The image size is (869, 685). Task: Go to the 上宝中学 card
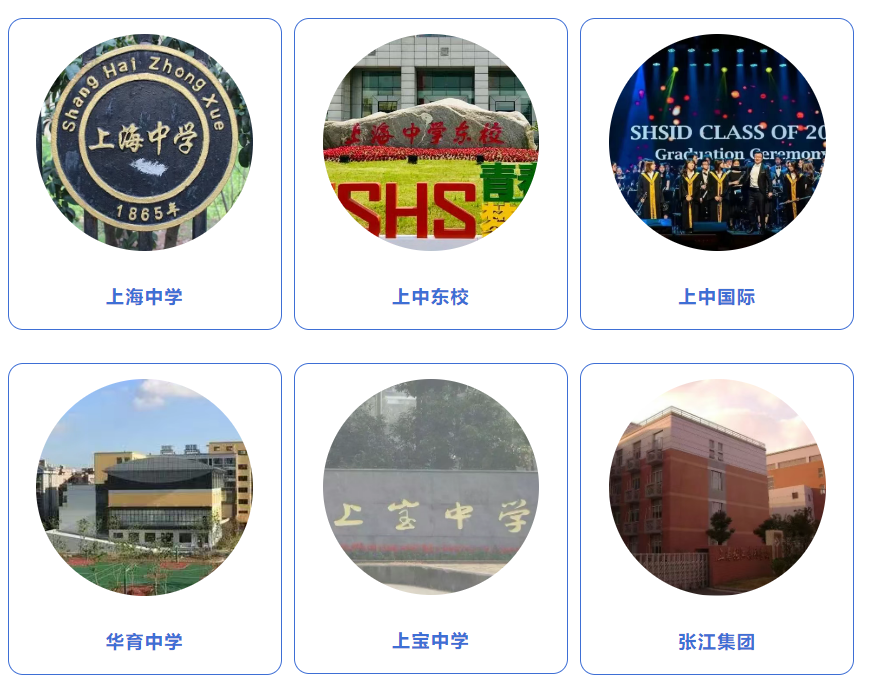coord(431,519)
